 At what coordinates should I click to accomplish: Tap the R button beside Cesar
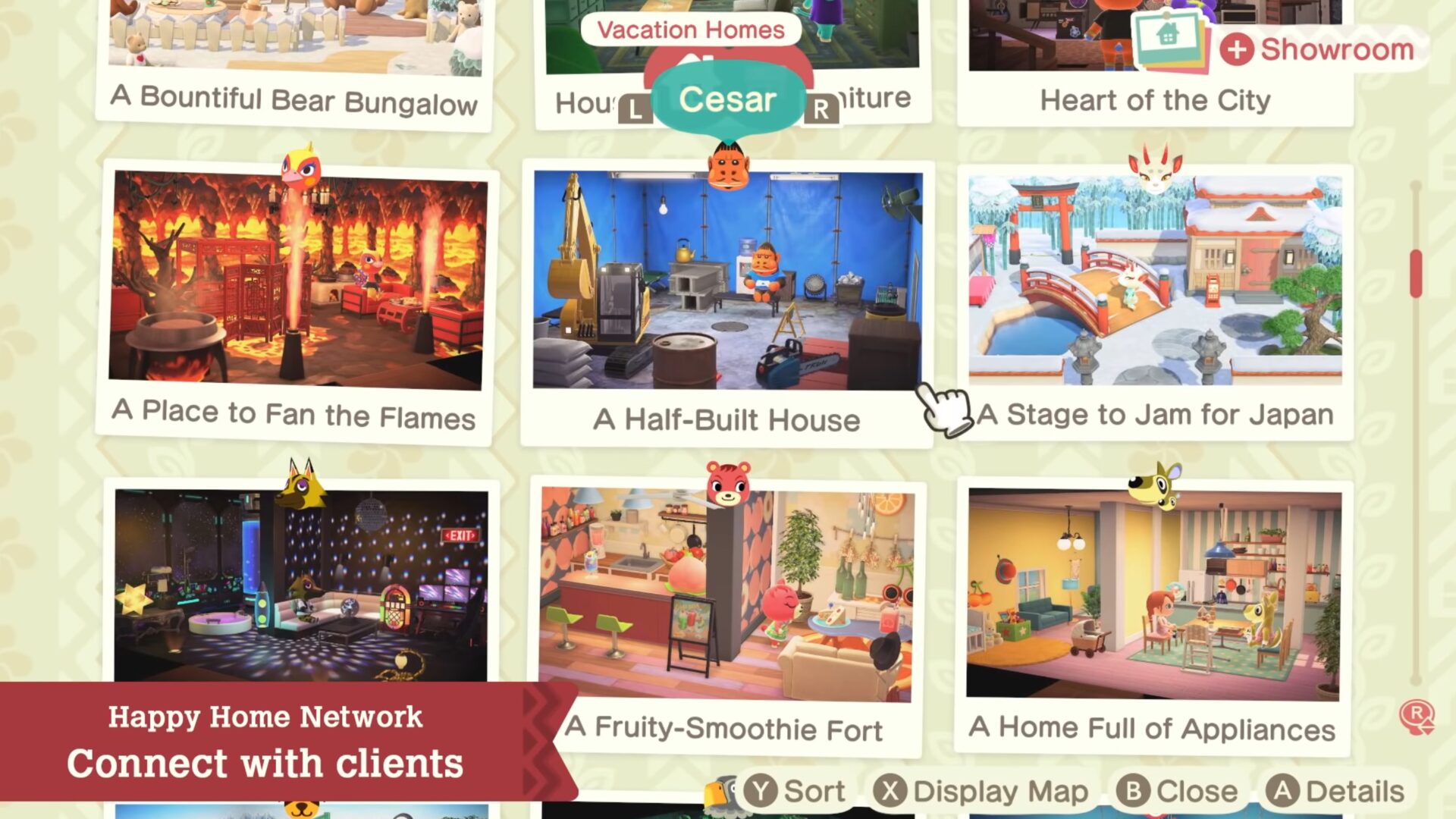tap(821, 110)
